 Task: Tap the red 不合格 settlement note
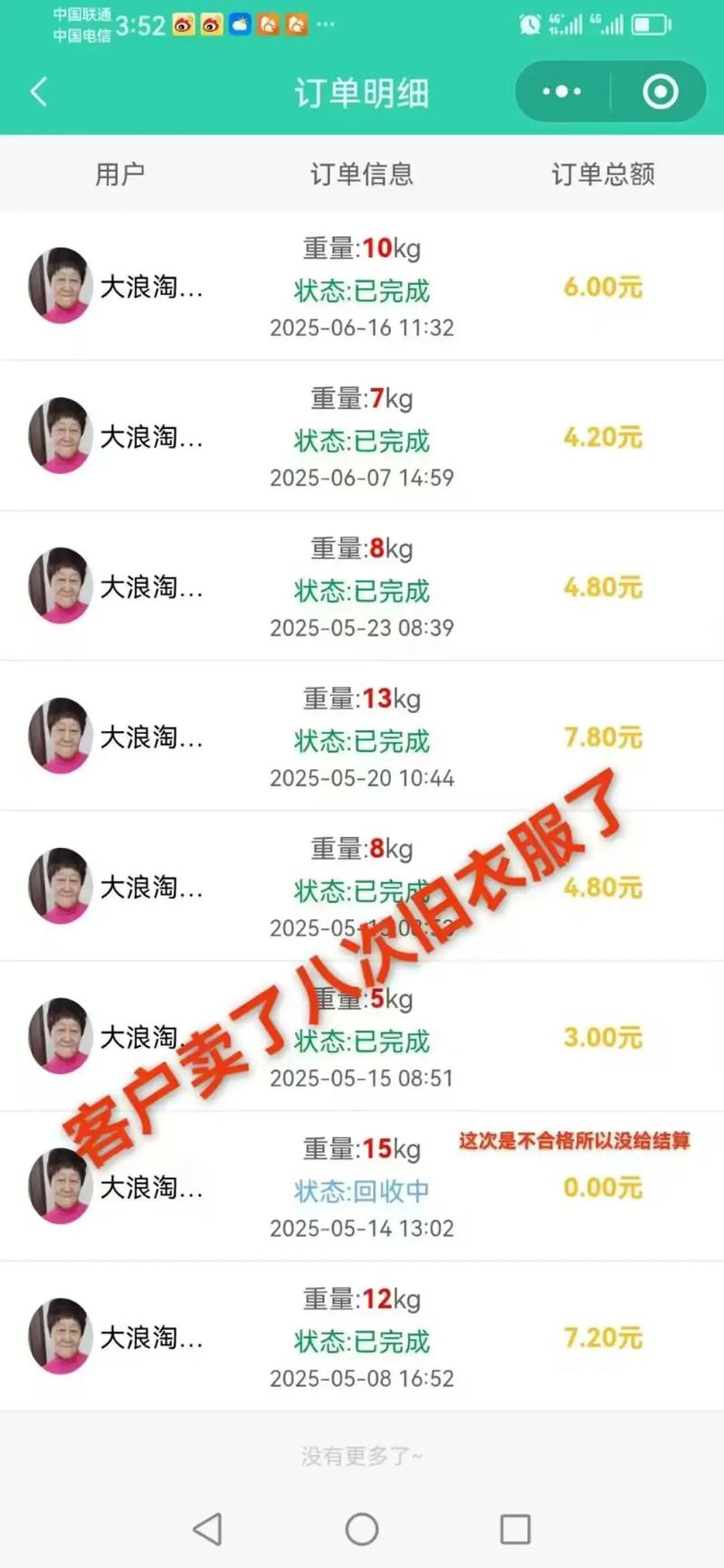[575, 1142]
